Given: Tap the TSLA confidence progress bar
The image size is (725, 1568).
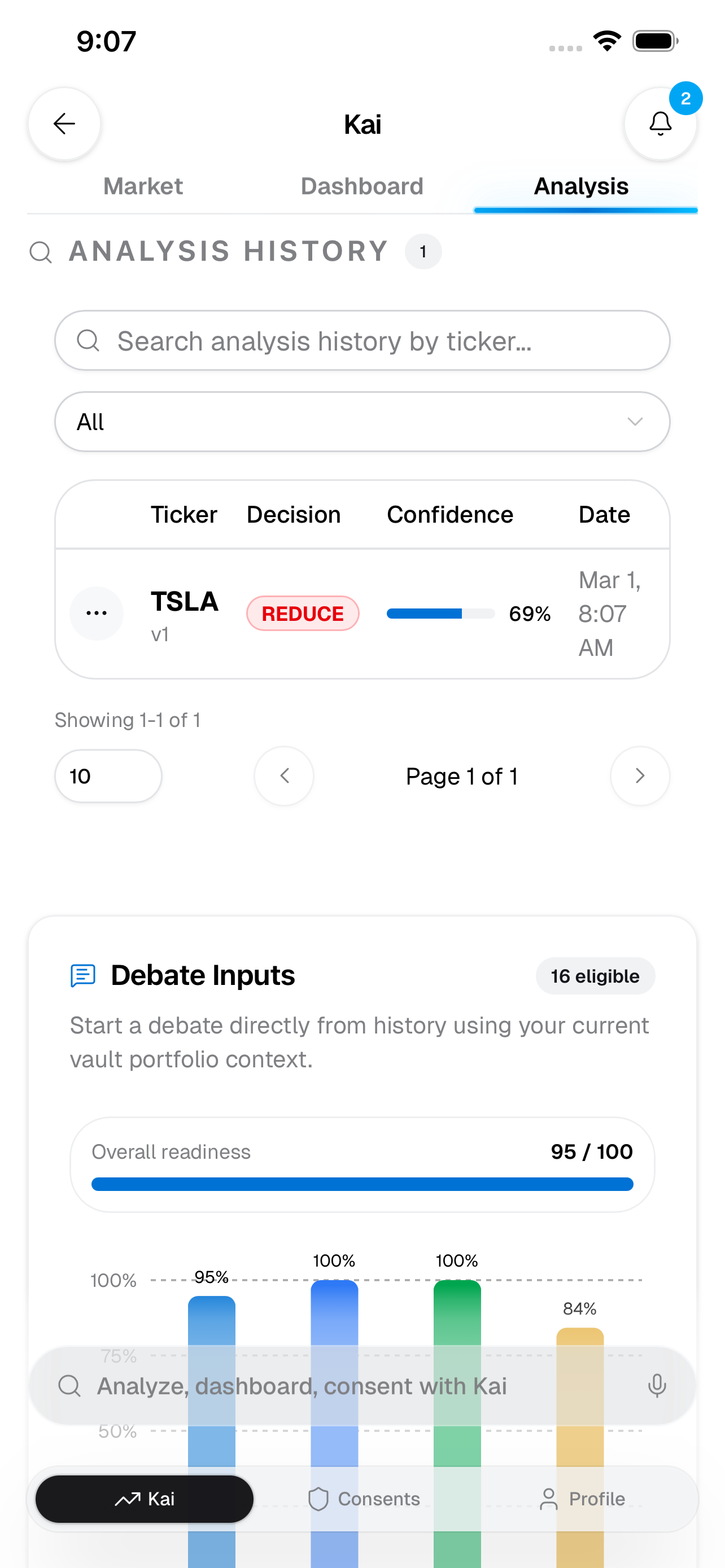Looking at the screenshot, I should 439,613.
